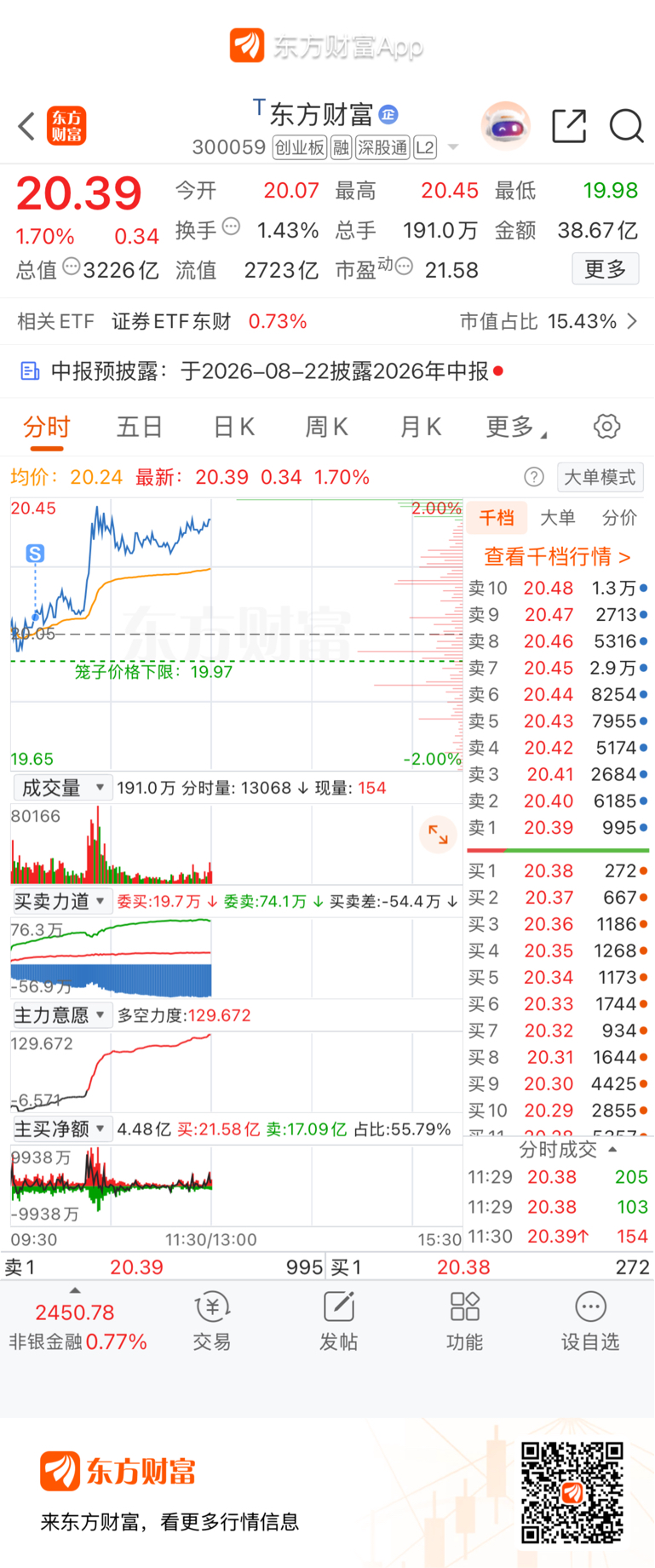
Task: Open 交易 in the bottom bar
Action: click(x=211, y=1322)
